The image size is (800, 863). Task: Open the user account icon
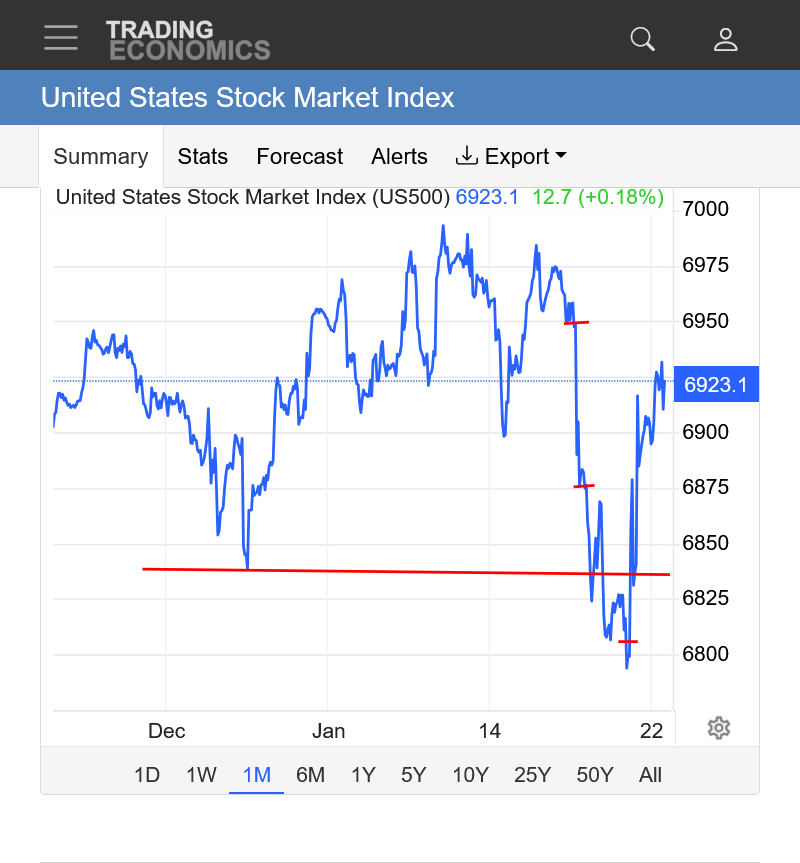(x=725, y=39)
